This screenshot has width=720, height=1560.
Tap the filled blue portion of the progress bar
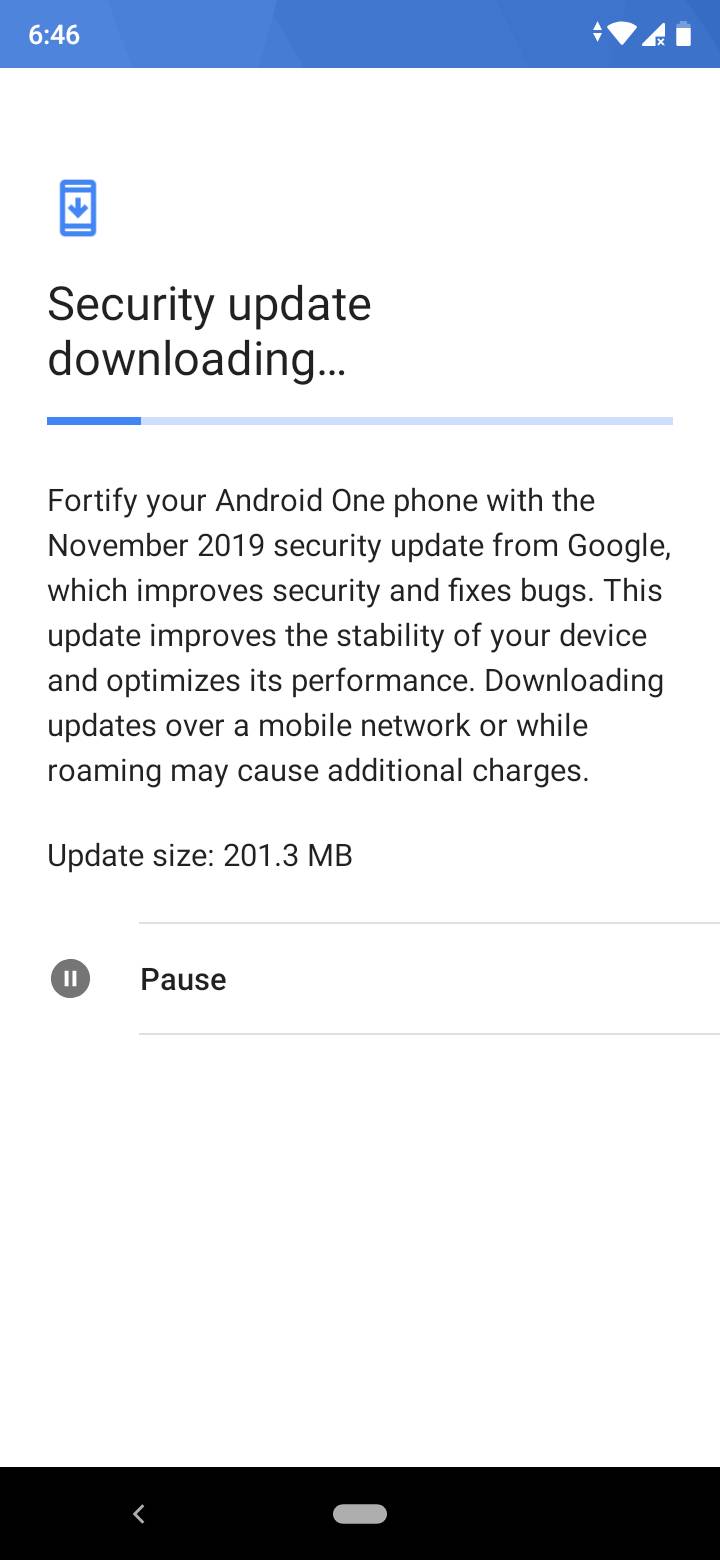pyautogui.click(x=93, y=421)
